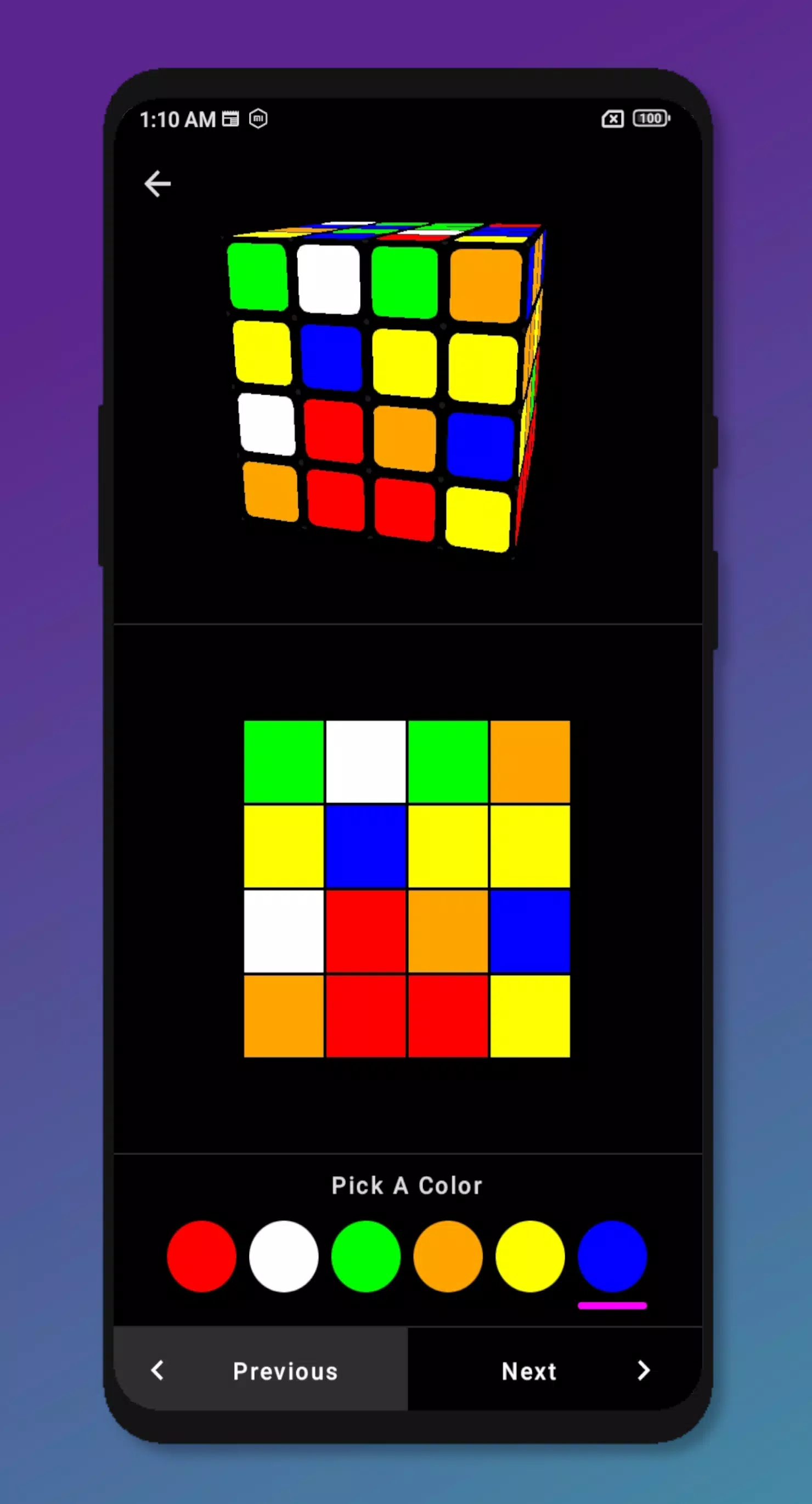Choose the green color swatch
This screenshot has height=1504, width=812.
coord(366,1256)
